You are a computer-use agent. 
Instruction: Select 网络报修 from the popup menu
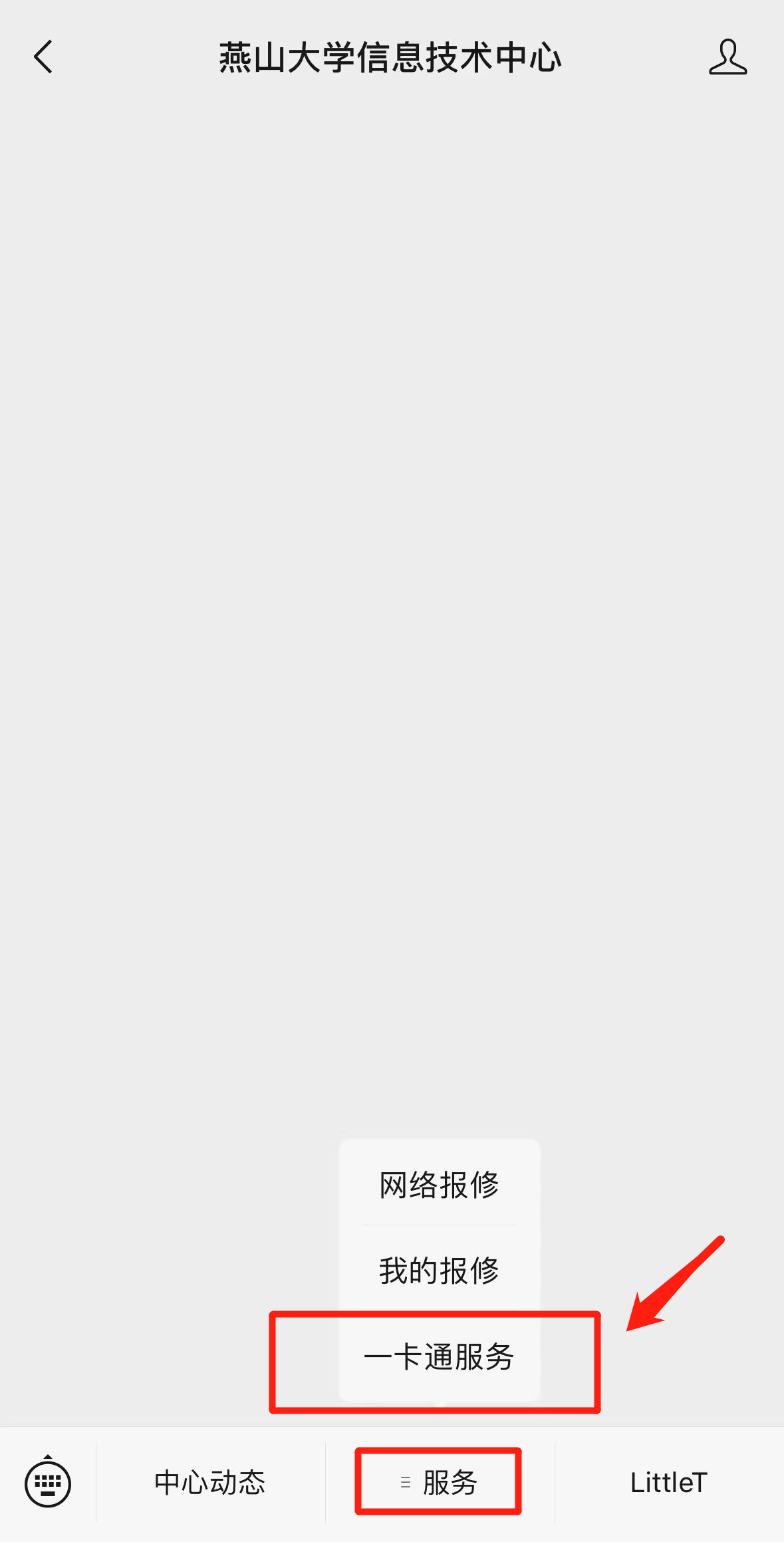pos(439,1185)
